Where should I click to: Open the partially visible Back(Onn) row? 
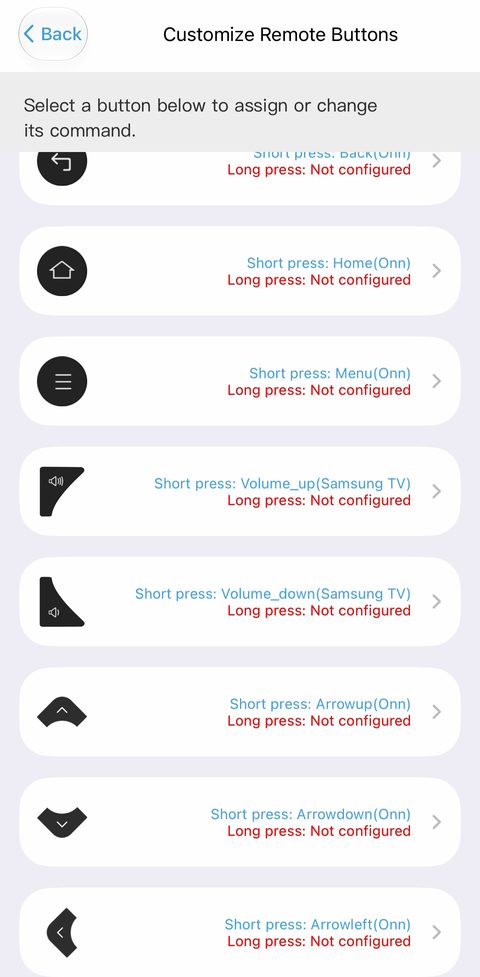click(x=240, y=178)
